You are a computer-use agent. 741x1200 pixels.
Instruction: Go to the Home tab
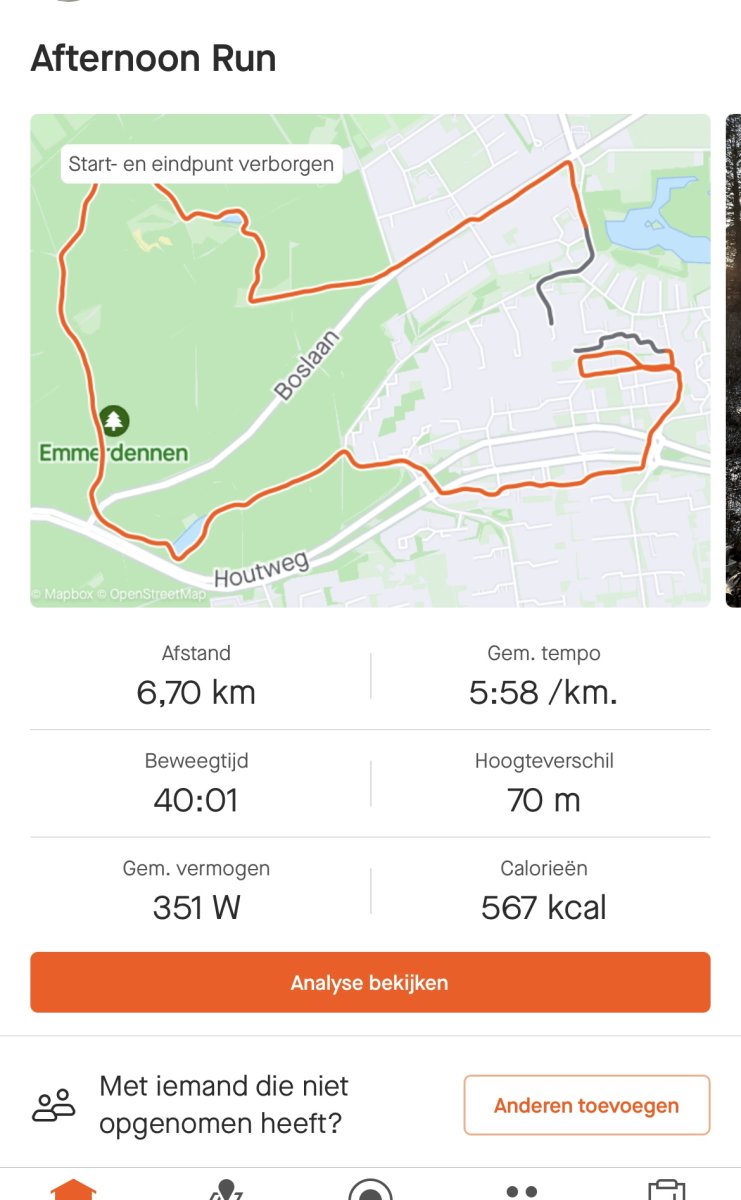74,1190
